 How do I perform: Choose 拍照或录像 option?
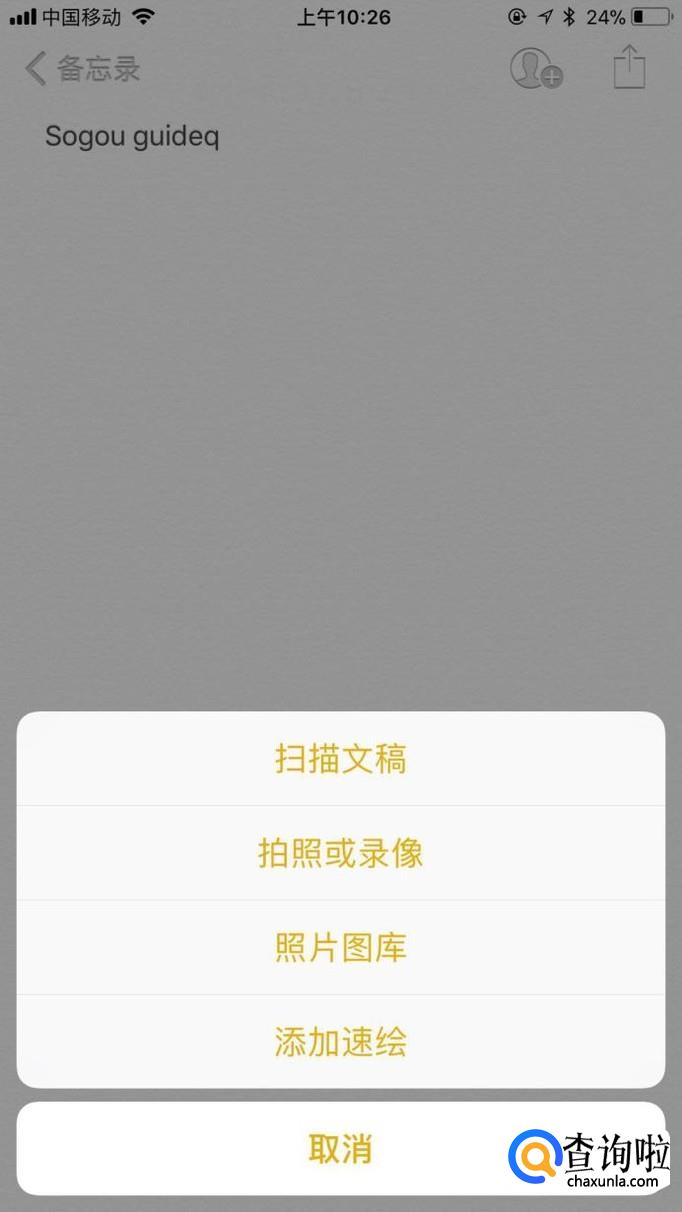(340, 853)
